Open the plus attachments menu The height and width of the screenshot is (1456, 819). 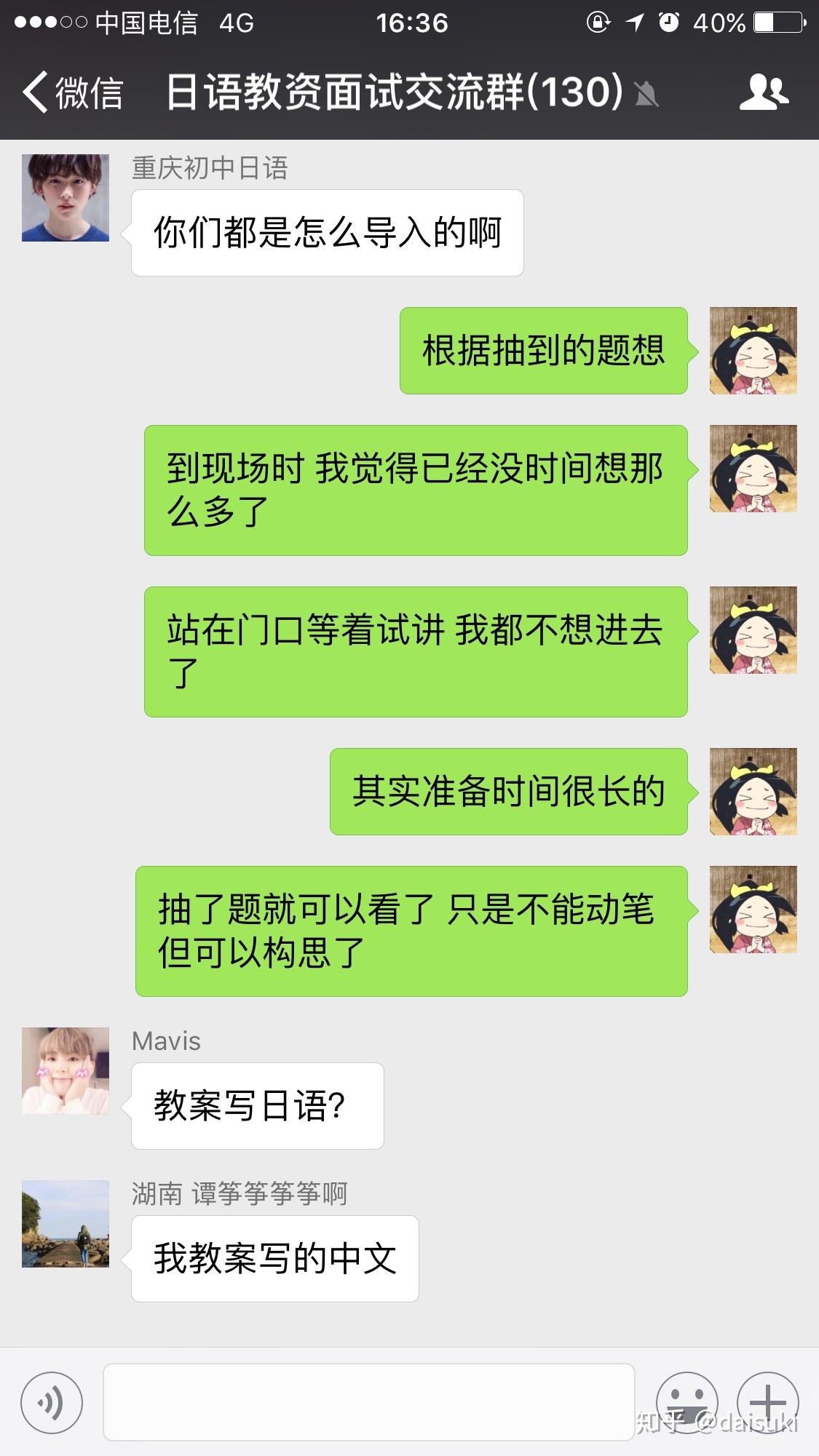pos(768,1402)
